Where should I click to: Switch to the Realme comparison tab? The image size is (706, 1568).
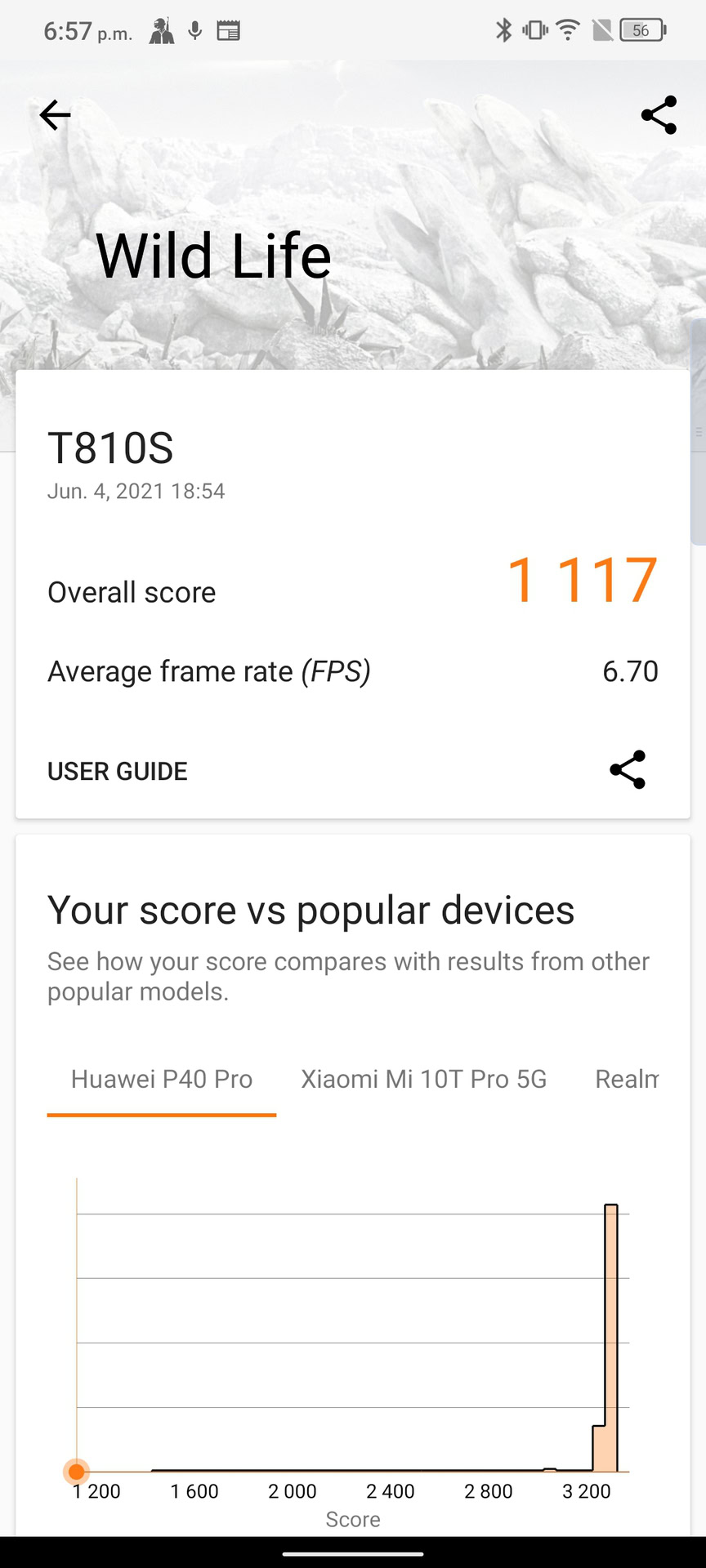[x=628, y=1079]
